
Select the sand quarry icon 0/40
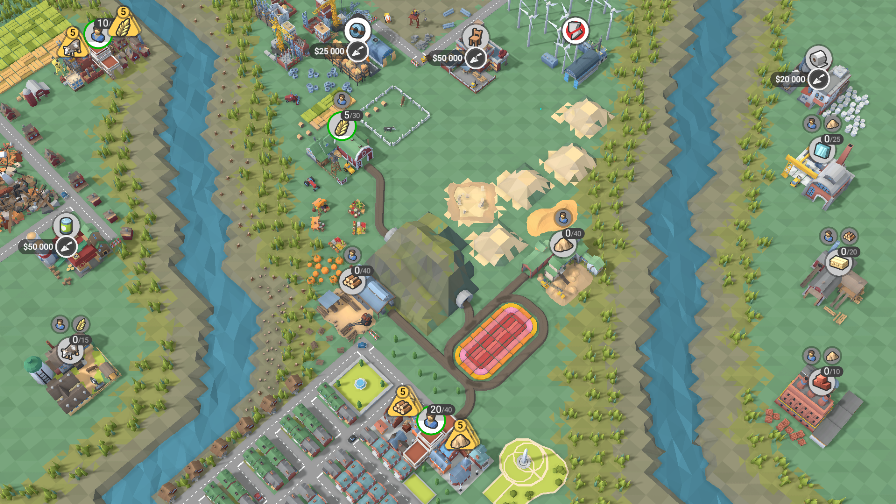click(x=563, y=244)
